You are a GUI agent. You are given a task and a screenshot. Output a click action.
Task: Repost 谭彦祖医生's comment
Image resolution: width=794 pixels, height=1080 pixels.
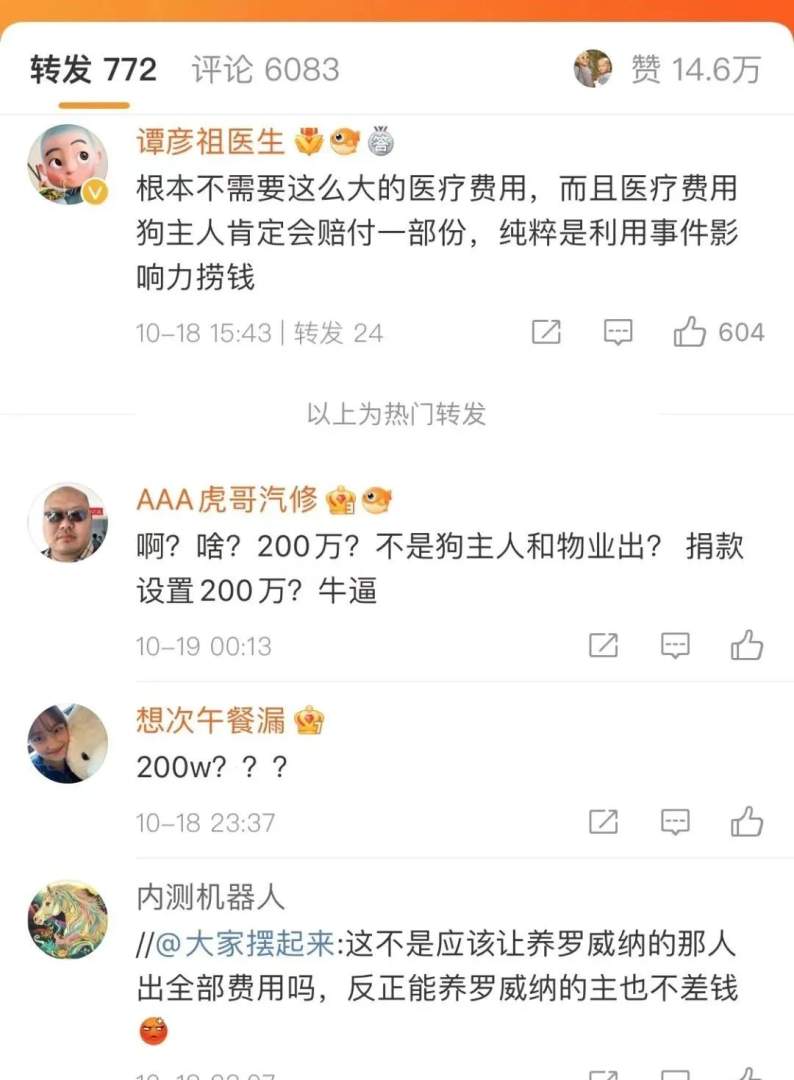[x=546, y=332]
